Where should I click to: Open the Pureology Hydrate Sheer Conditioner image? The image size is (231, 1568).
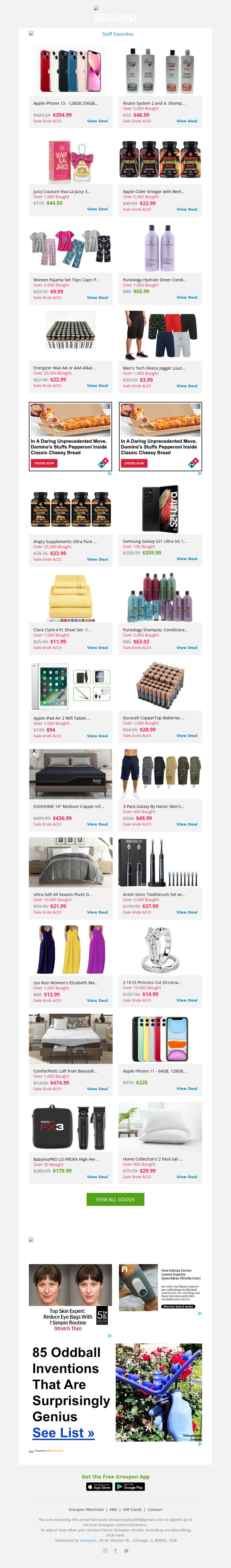point(160,248)
